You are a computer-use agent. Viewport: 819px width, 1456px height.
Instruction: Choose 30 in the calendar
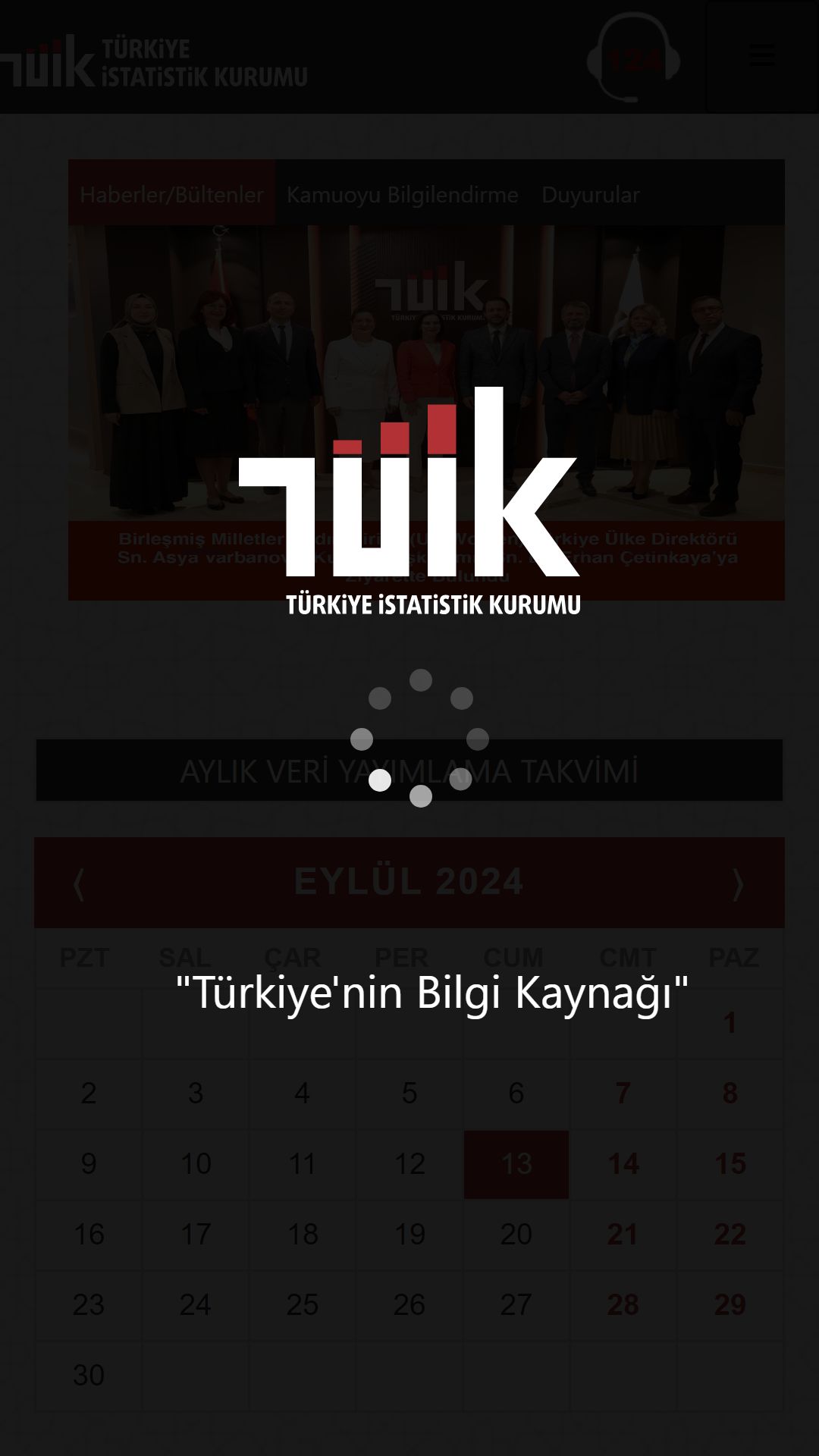coord(89,1376)
